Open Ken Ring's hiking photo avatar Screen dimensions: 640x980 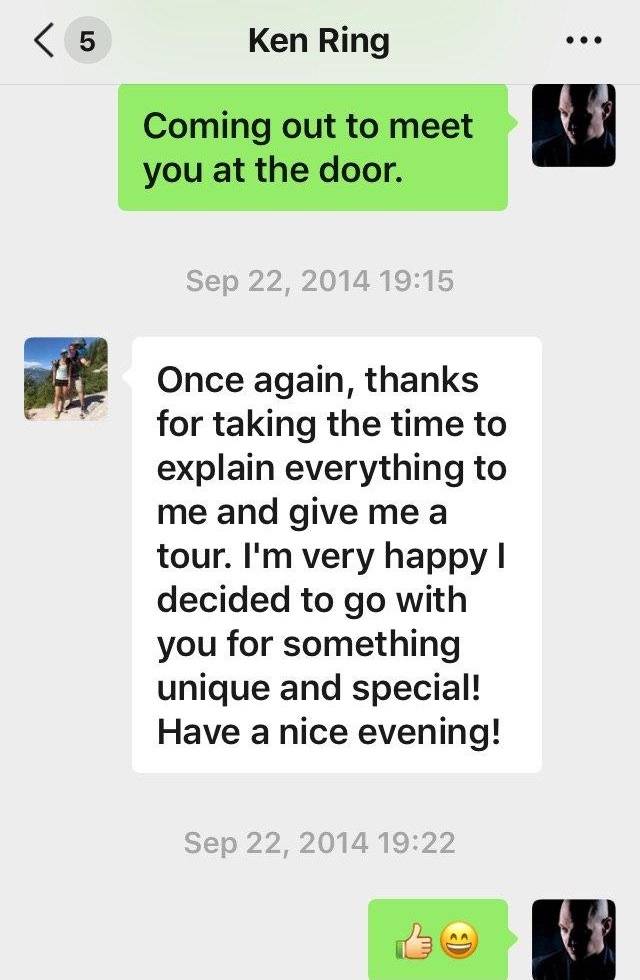[x=66, y=378]
